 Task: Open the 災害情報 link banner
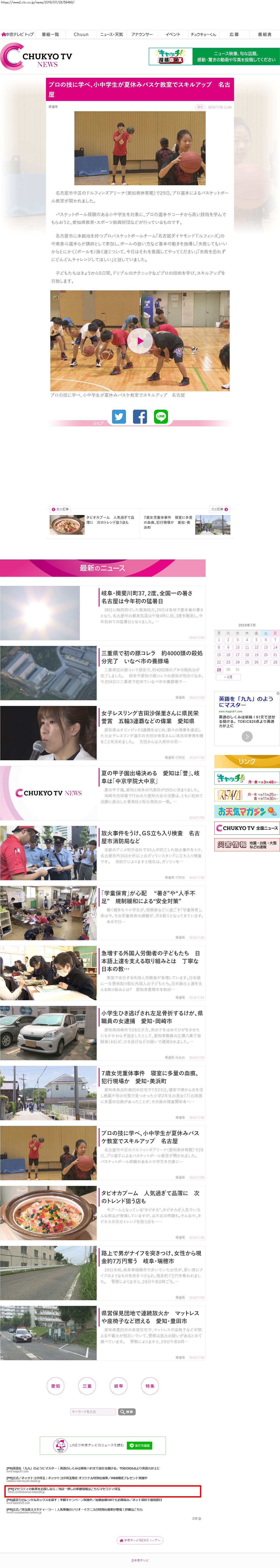[x=247, y=844]
